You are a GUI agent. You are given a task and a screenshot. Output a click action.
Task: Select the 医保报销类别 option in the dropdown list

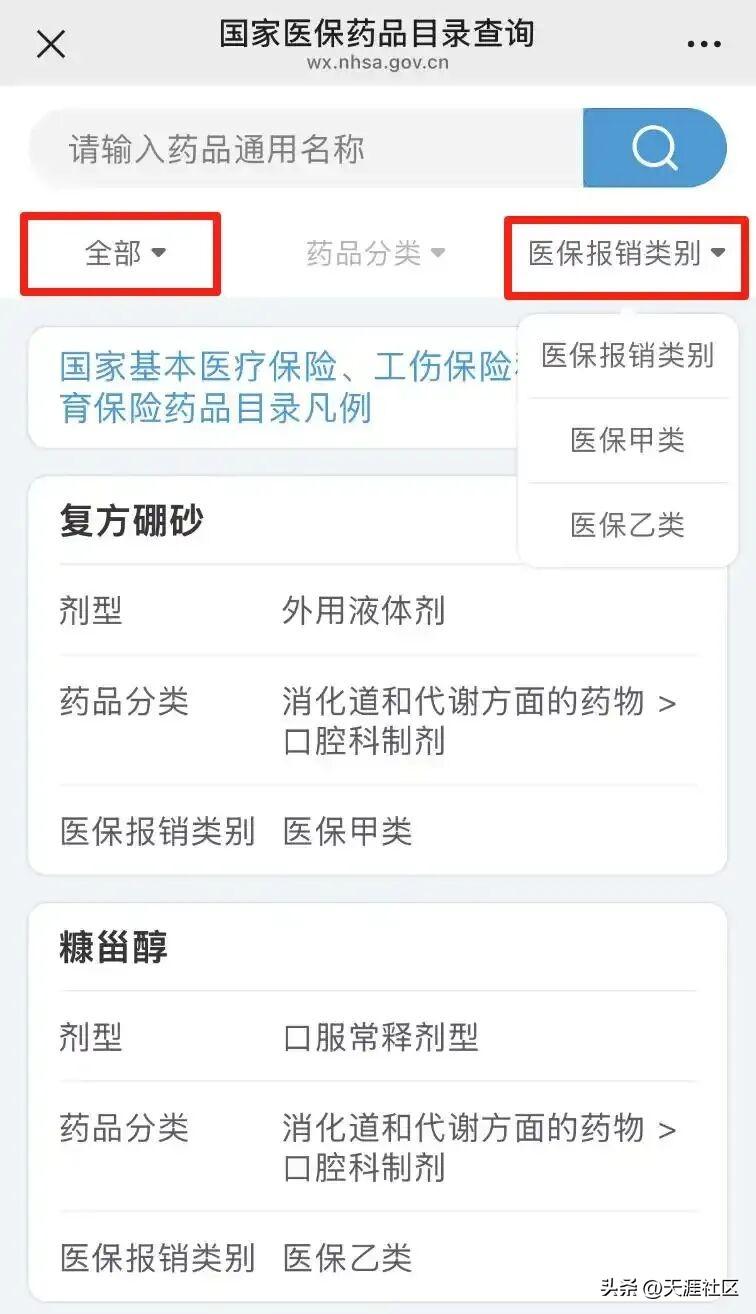click(x=628, y=356)
